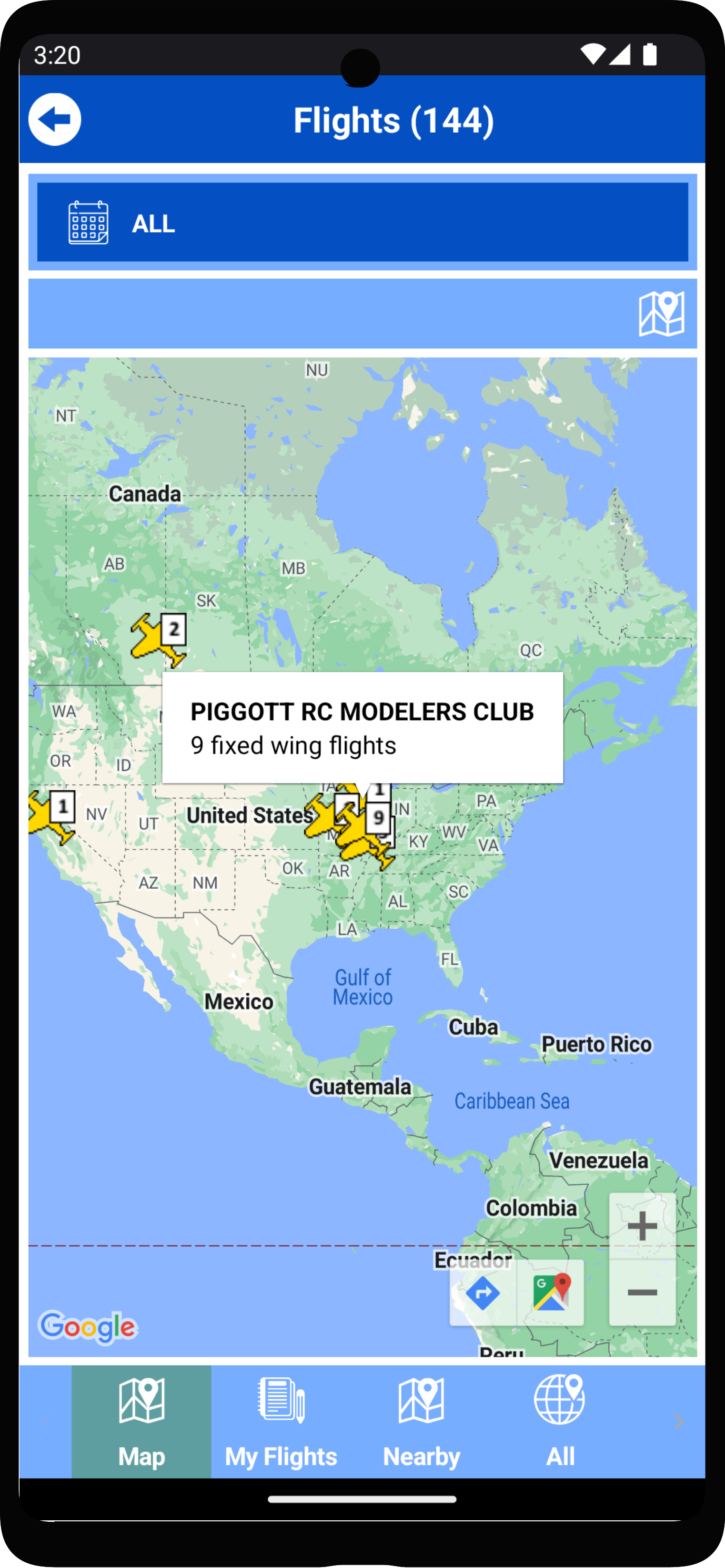Switch to the All tab
Screen dimensions: 725x1568
560,1422
